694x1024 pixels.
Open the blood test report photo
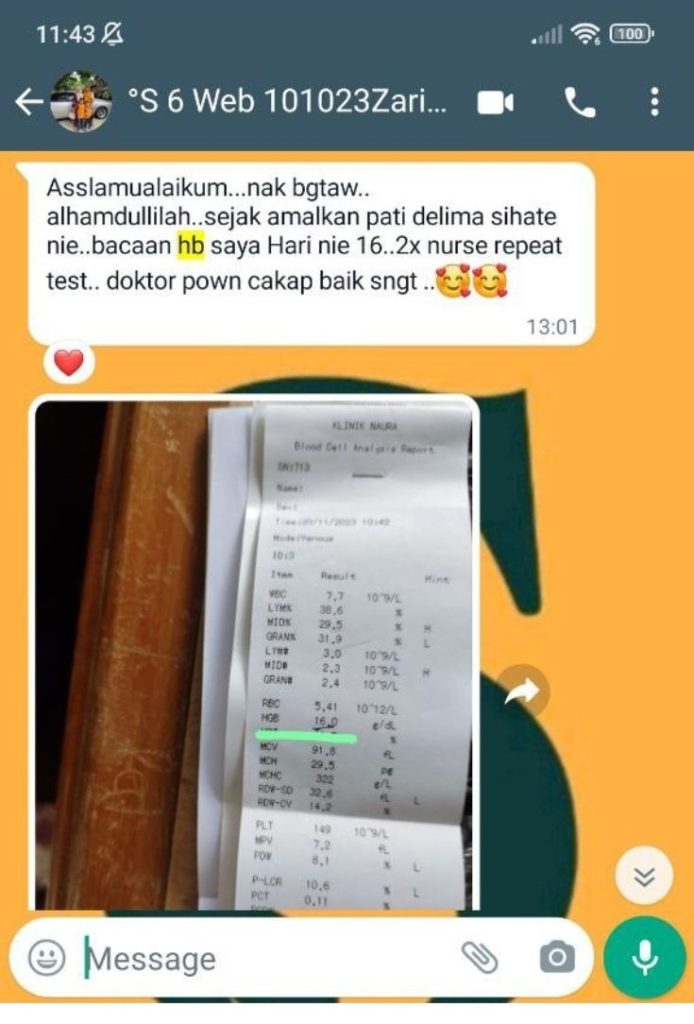(255, 655)
